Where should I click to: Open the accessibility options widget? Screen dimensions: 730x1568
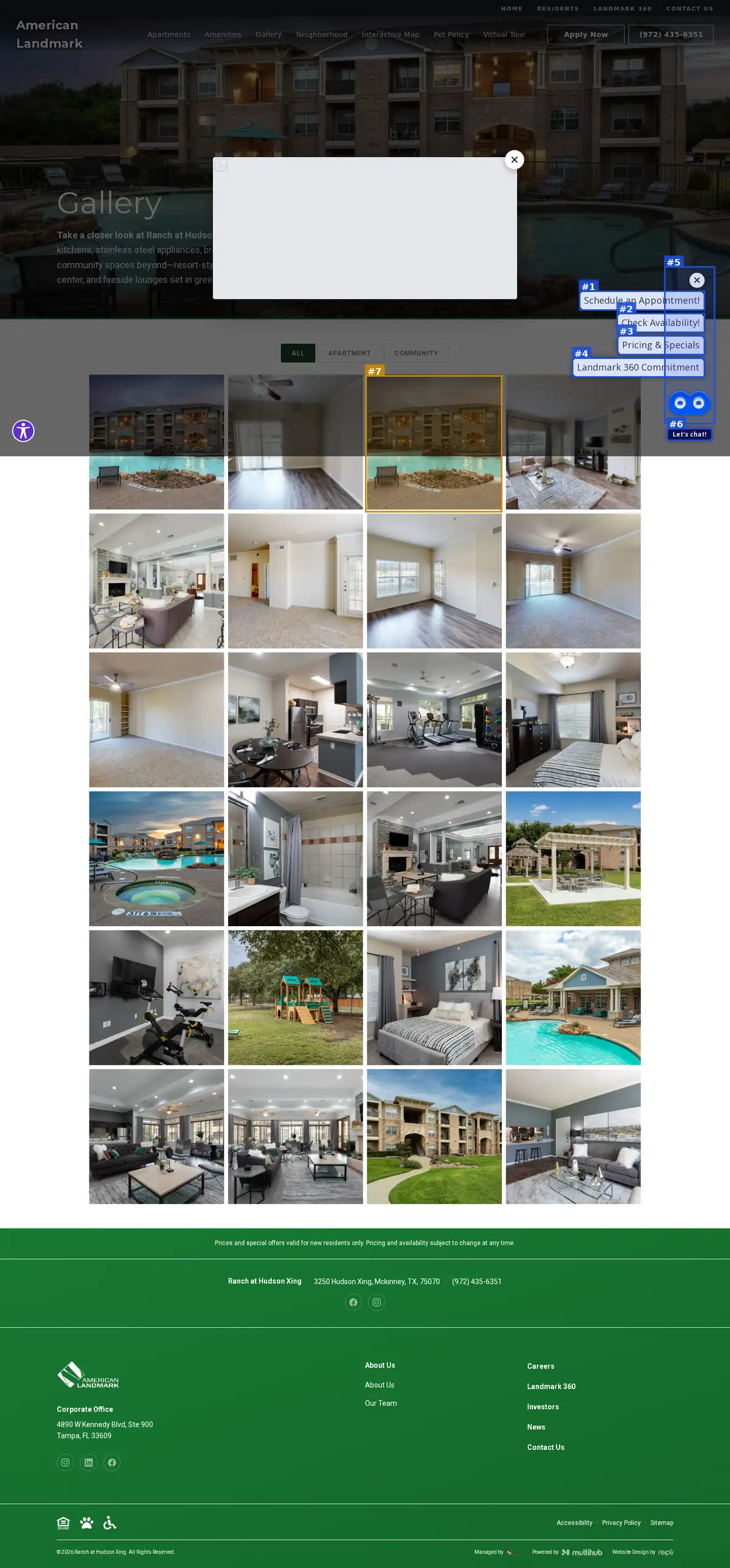click(23, 431)
